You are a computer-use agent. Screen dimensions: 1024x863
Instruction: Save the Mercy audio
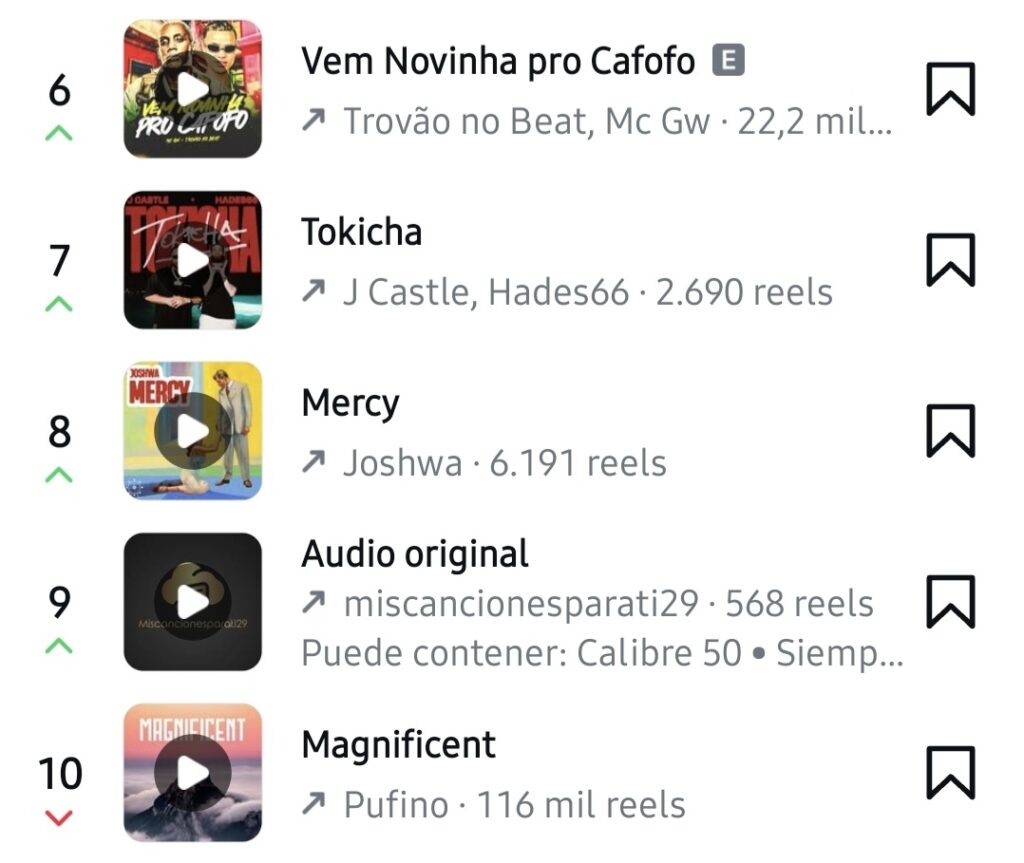tap(949, 431)
